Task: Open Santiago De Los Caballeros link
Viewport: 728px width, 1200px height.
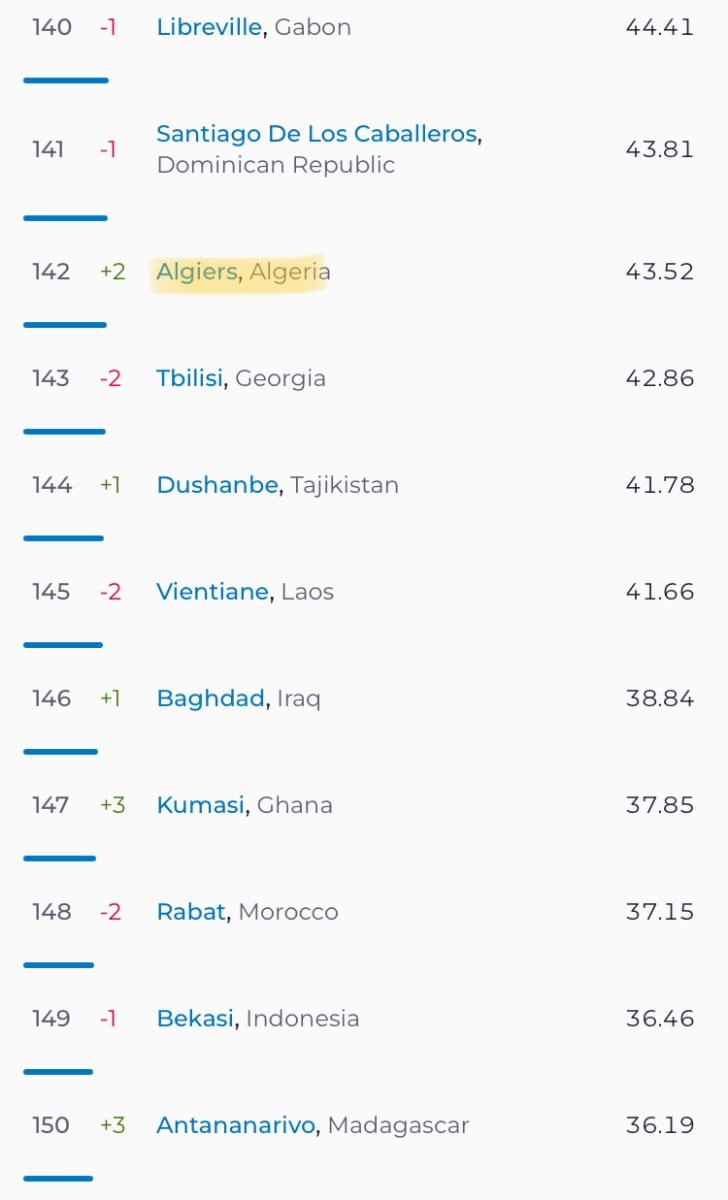Action: [x=316, y=134]
